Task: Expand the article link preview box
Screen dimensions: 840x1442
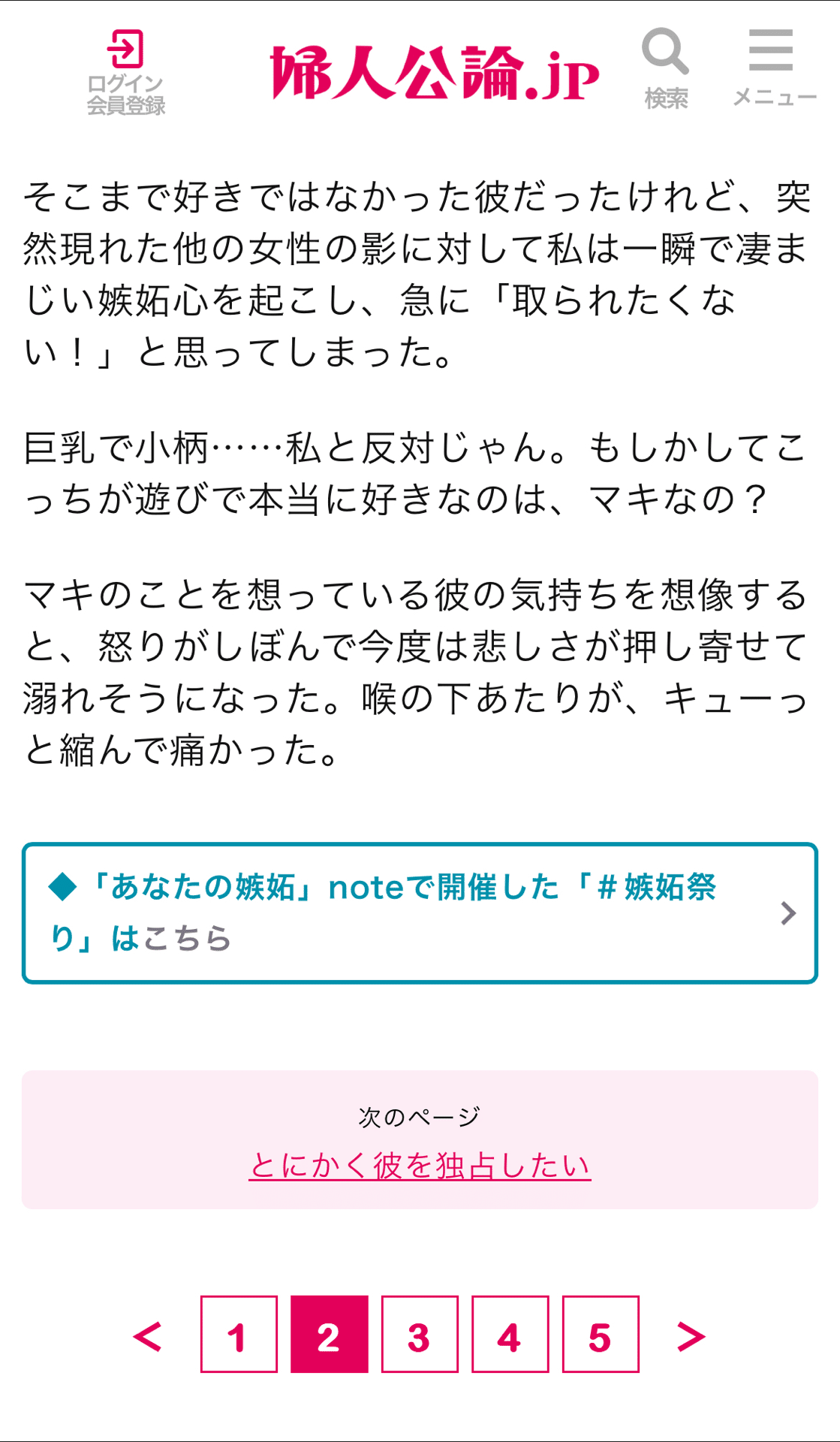Action: tap(420, 913)
